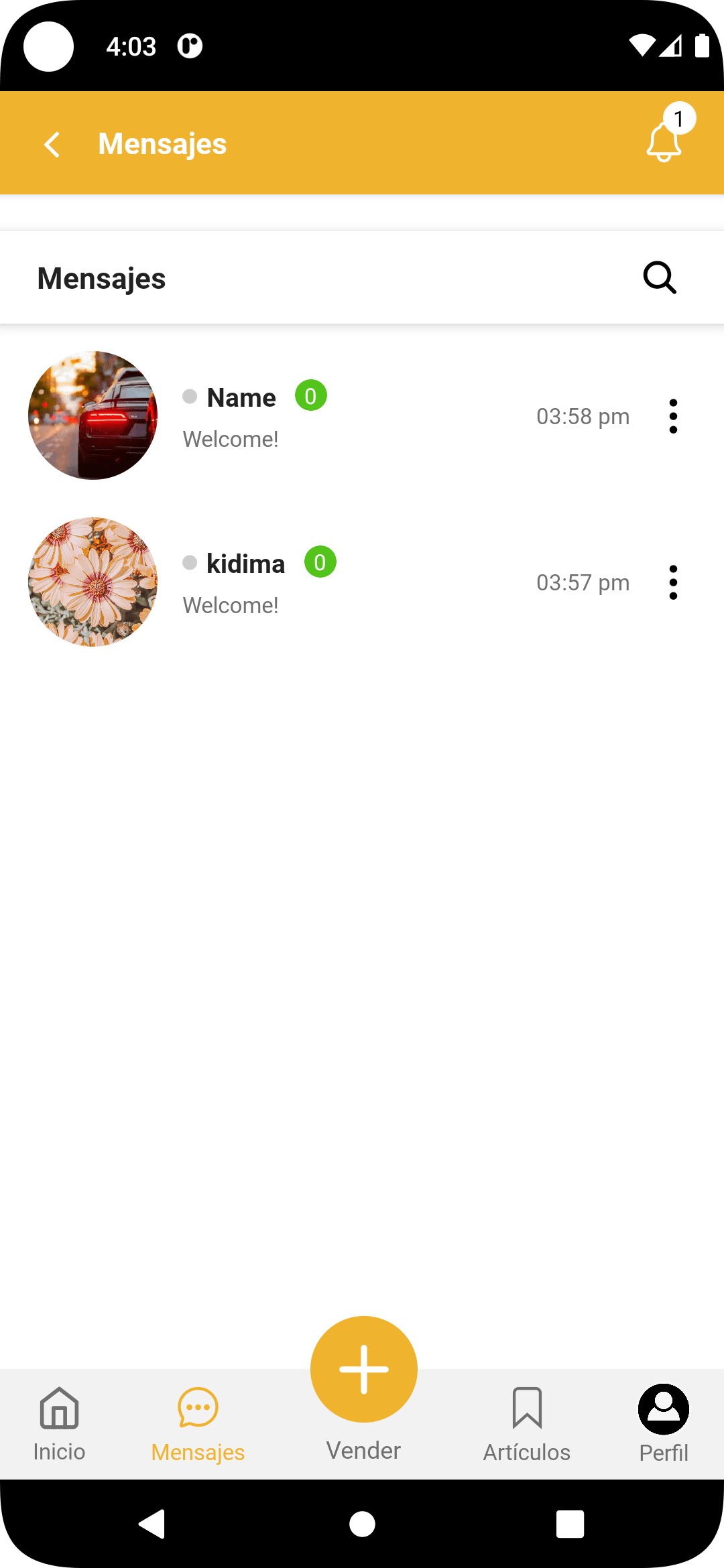Open options menu for Name's chat
Viewport: 724px width, 1568px height.
673,416
